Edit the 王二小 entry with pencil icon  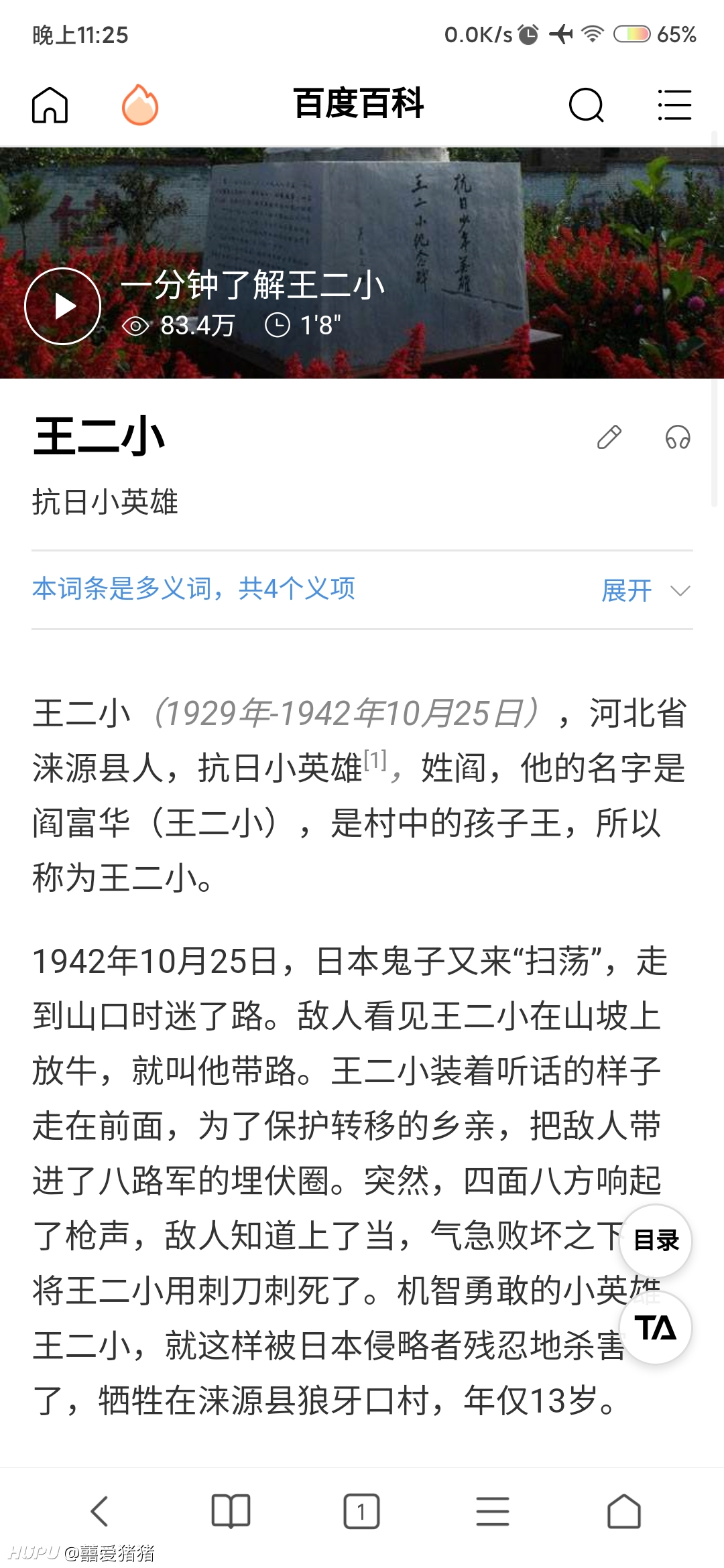(x=609, y=437)
